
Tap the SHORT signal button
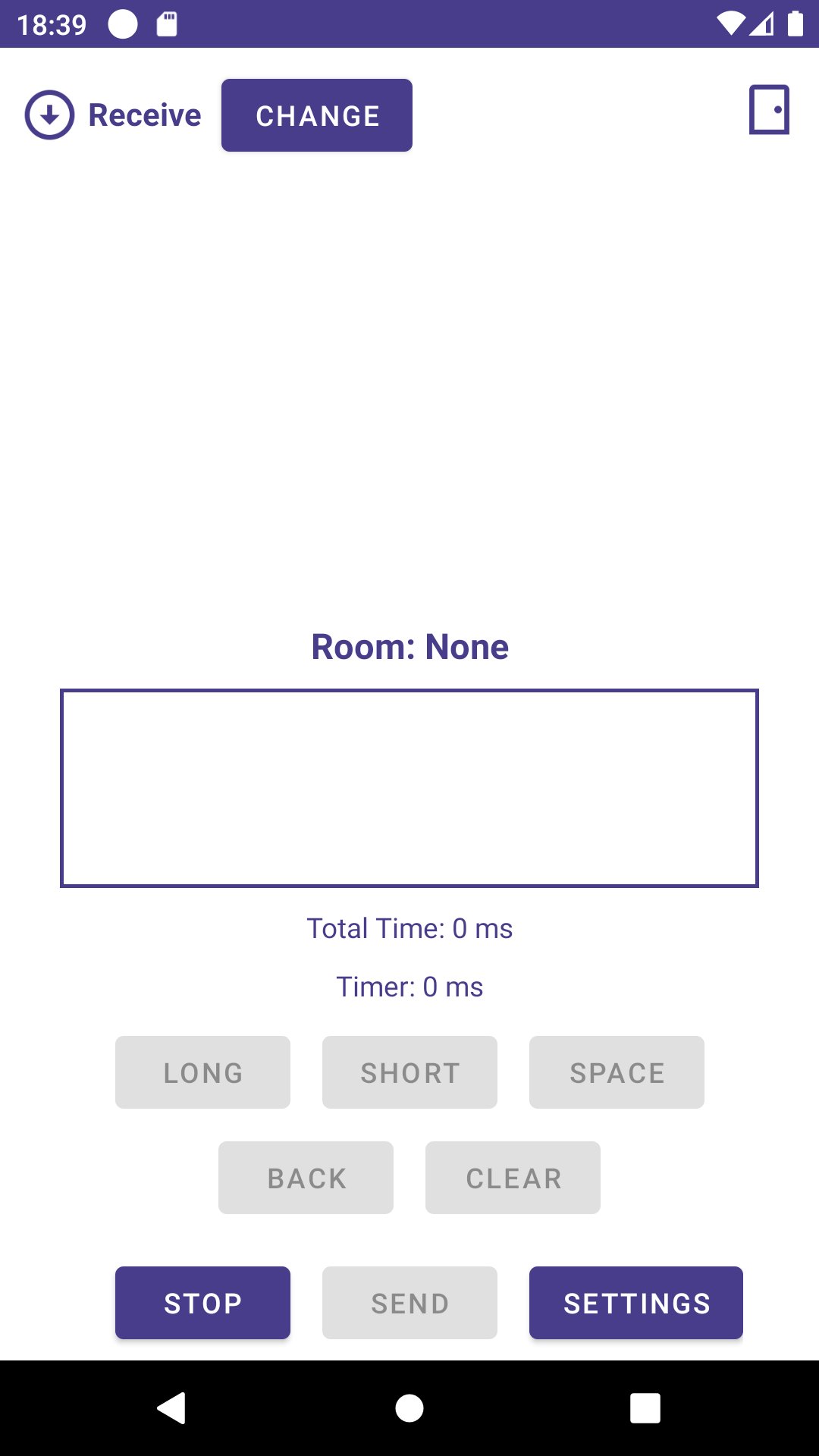coord(409,1072)
